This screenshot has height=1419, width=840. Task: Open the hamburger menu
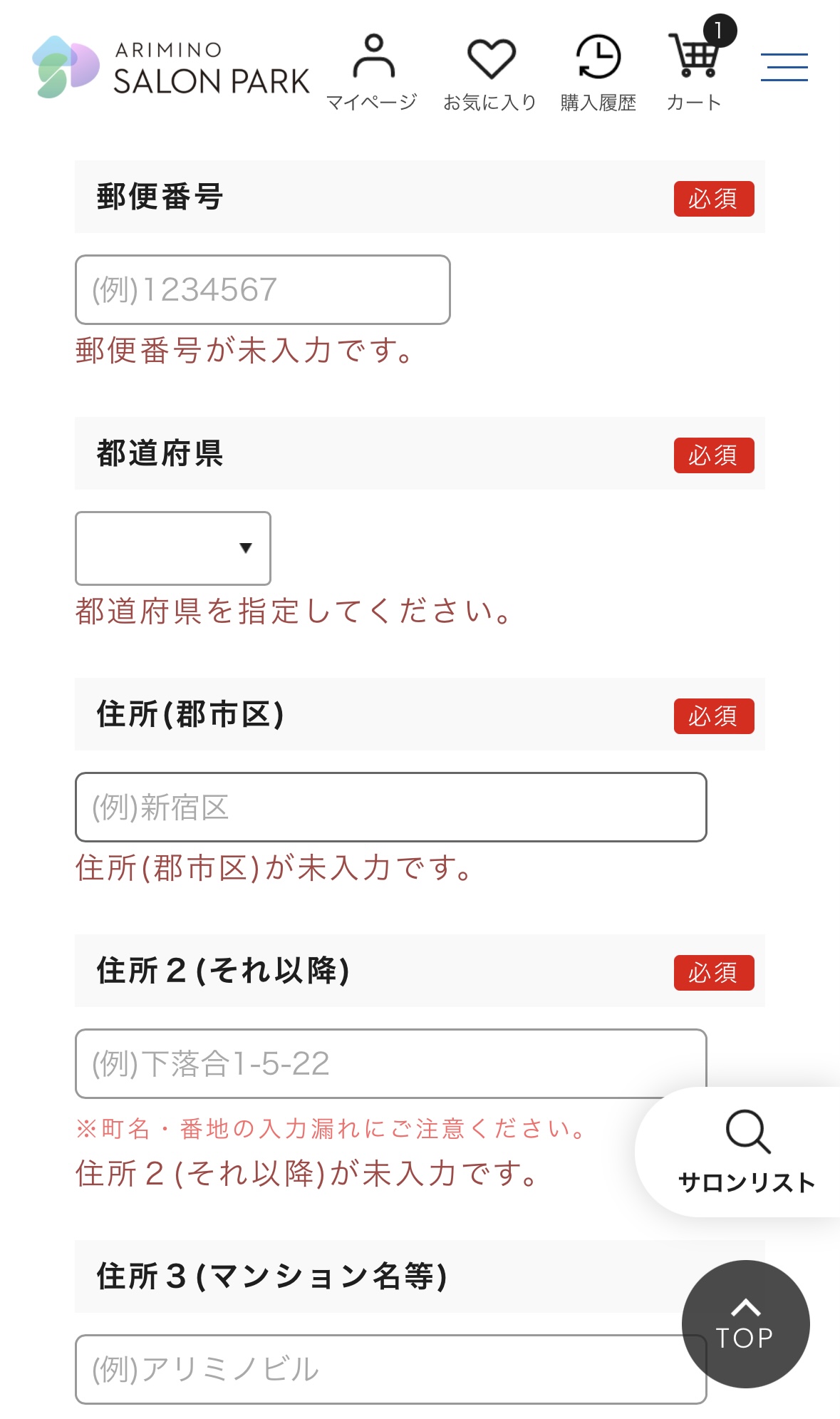pyautogui.click(x=784, y=67)
